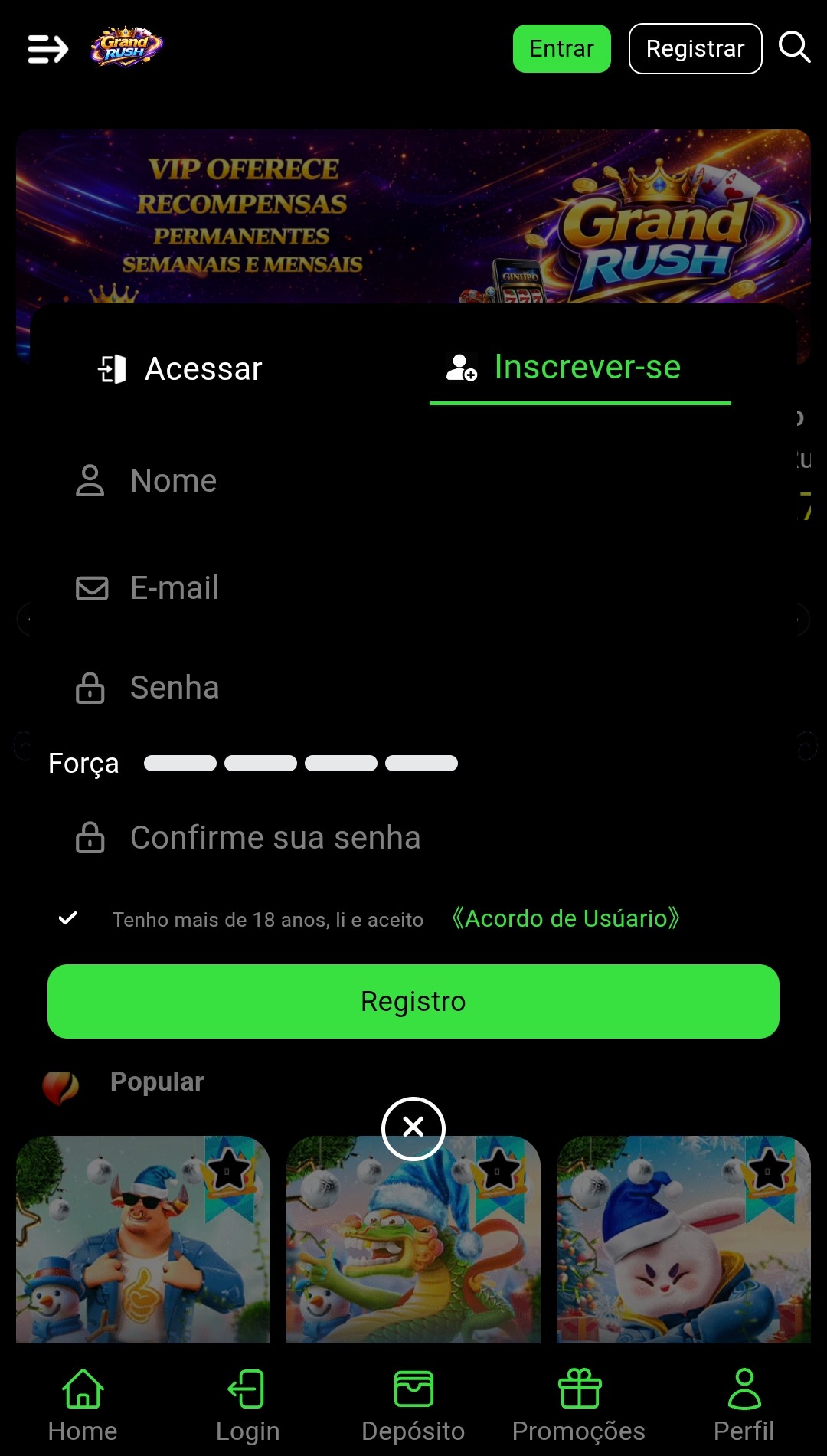Open the Login tab

pos(247,1405)
